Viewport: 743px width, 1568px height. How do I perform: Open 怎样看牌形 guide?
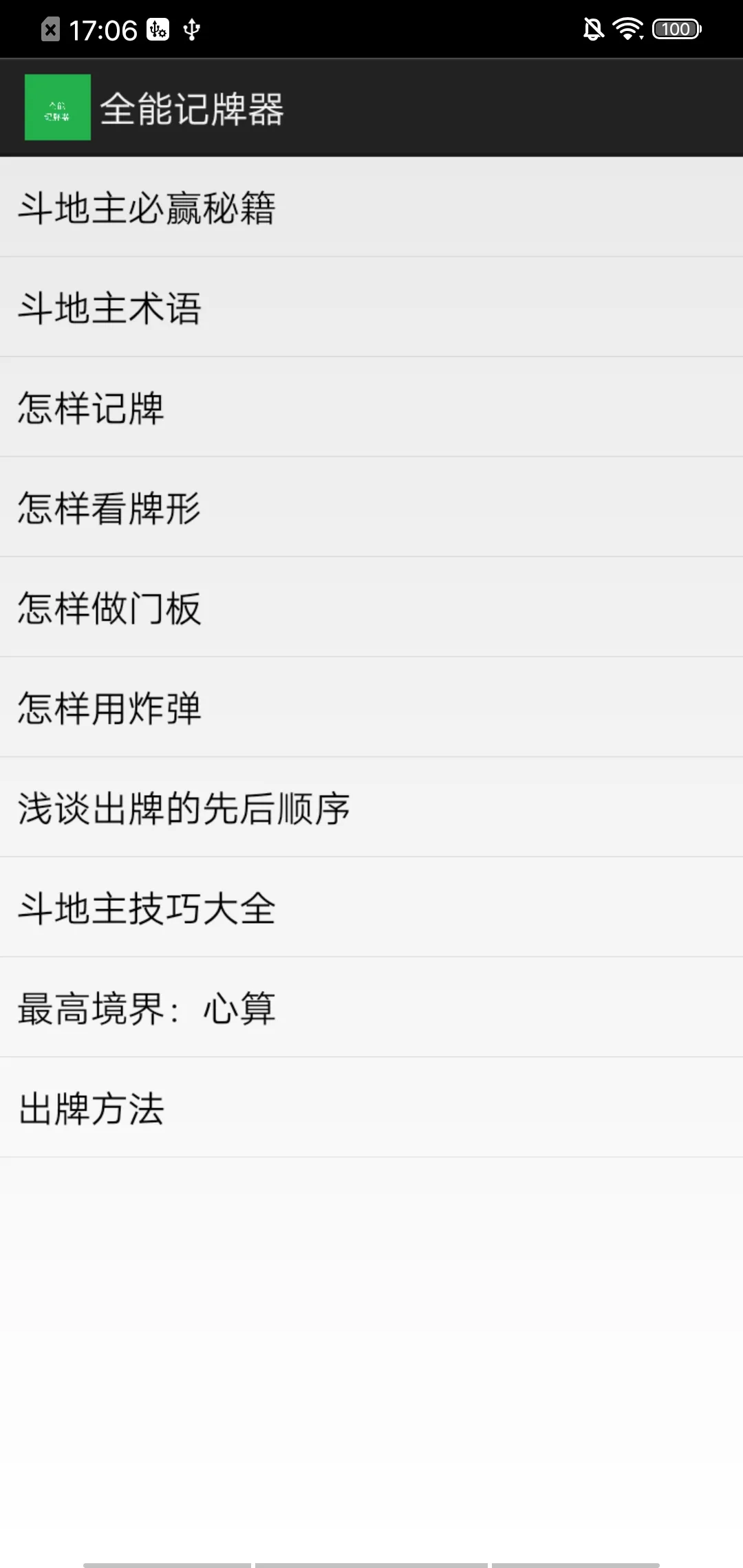tap(371, 508)
